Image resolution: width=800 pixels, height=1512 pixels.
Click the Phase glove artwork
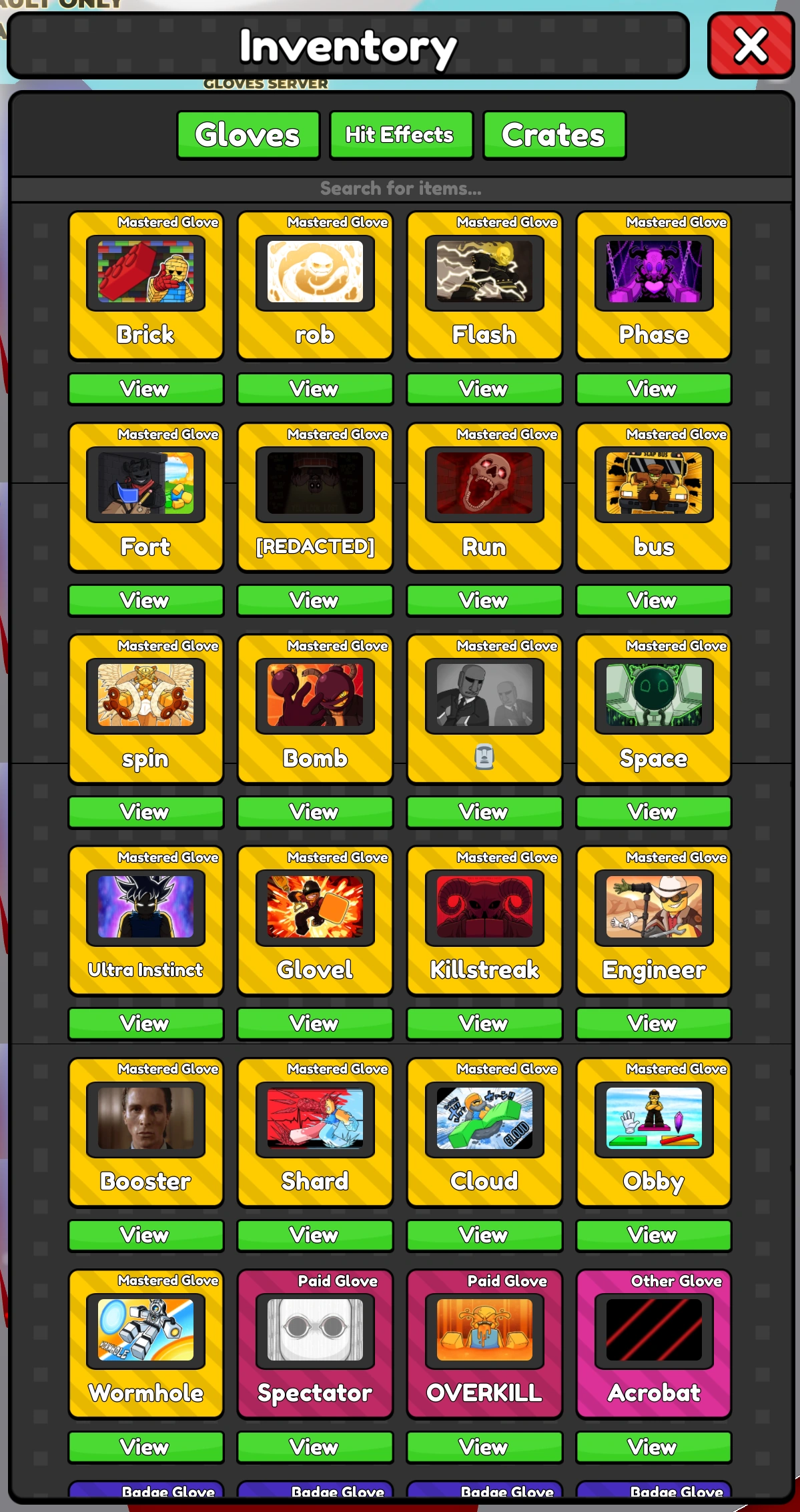[653, 272]
